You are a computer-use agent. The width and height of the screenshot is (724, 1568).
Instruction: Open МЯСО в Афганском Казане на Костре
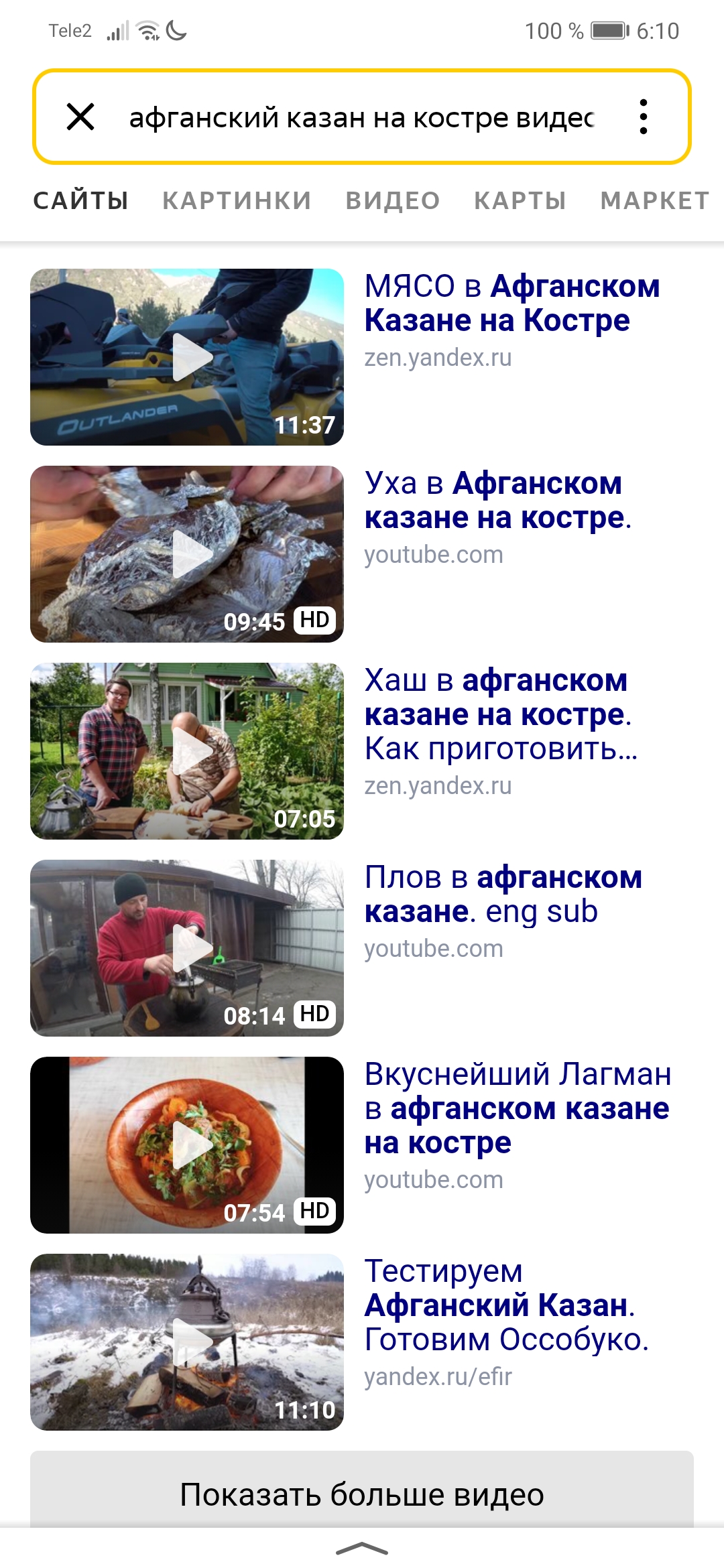click(511, 304)
